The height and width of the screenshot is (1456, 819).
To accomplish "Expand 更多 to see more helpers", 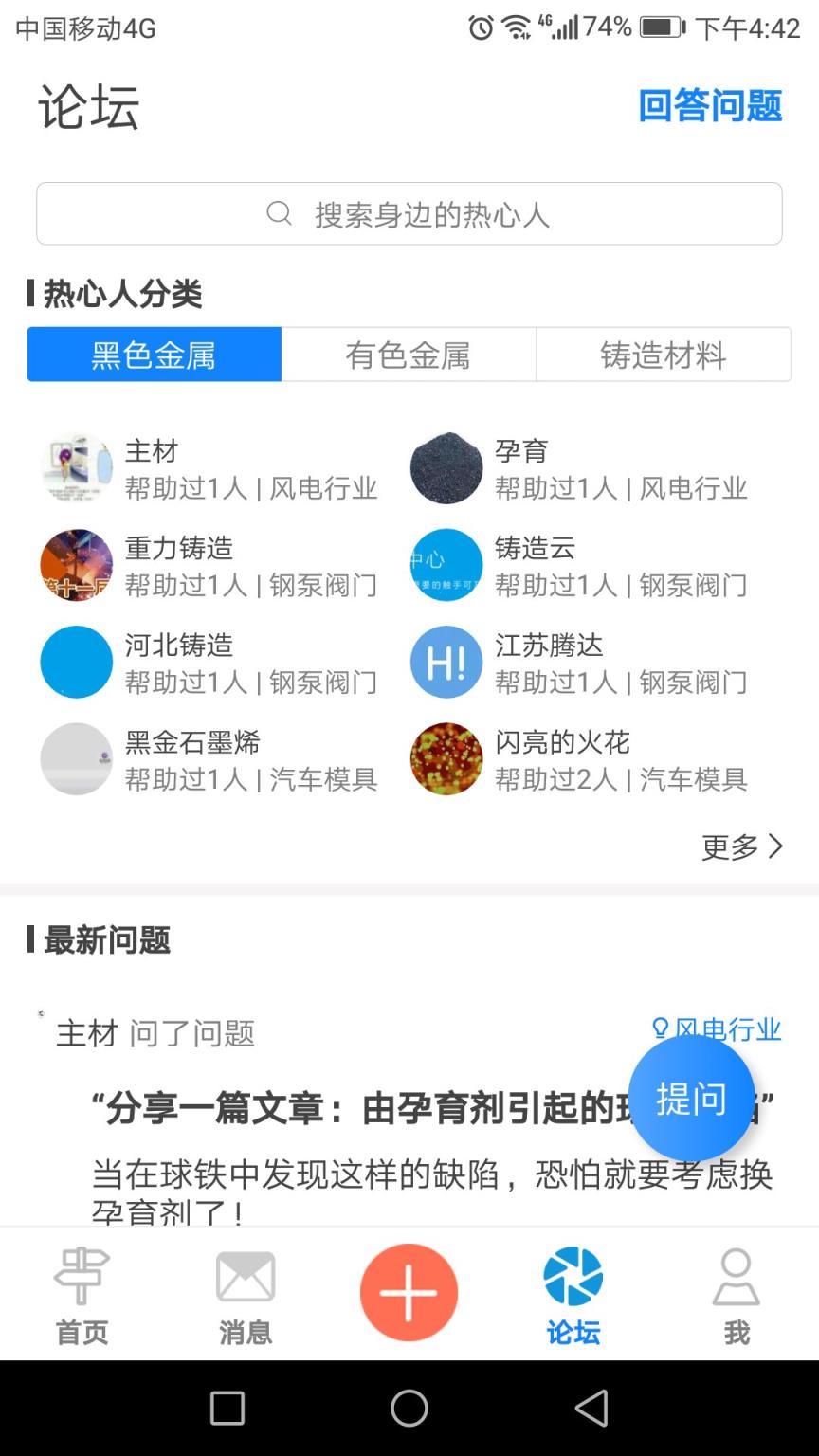I will pos(742,846).
